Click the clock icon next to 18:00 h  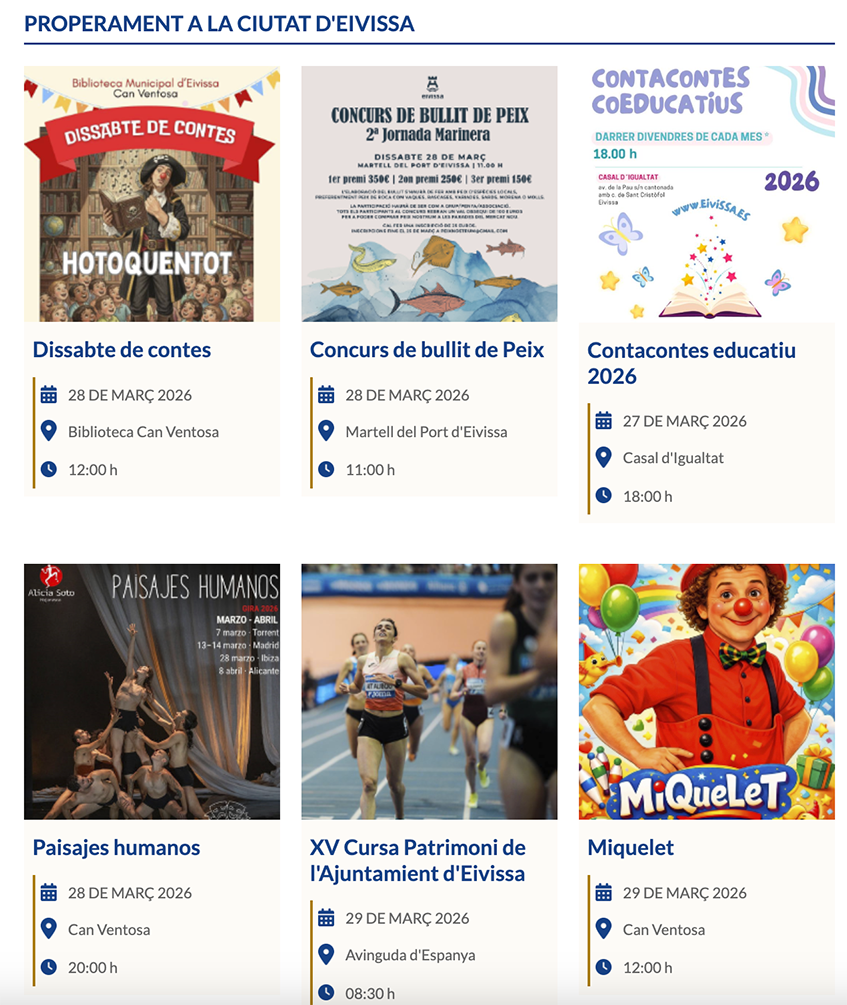[x=602, y=495]
